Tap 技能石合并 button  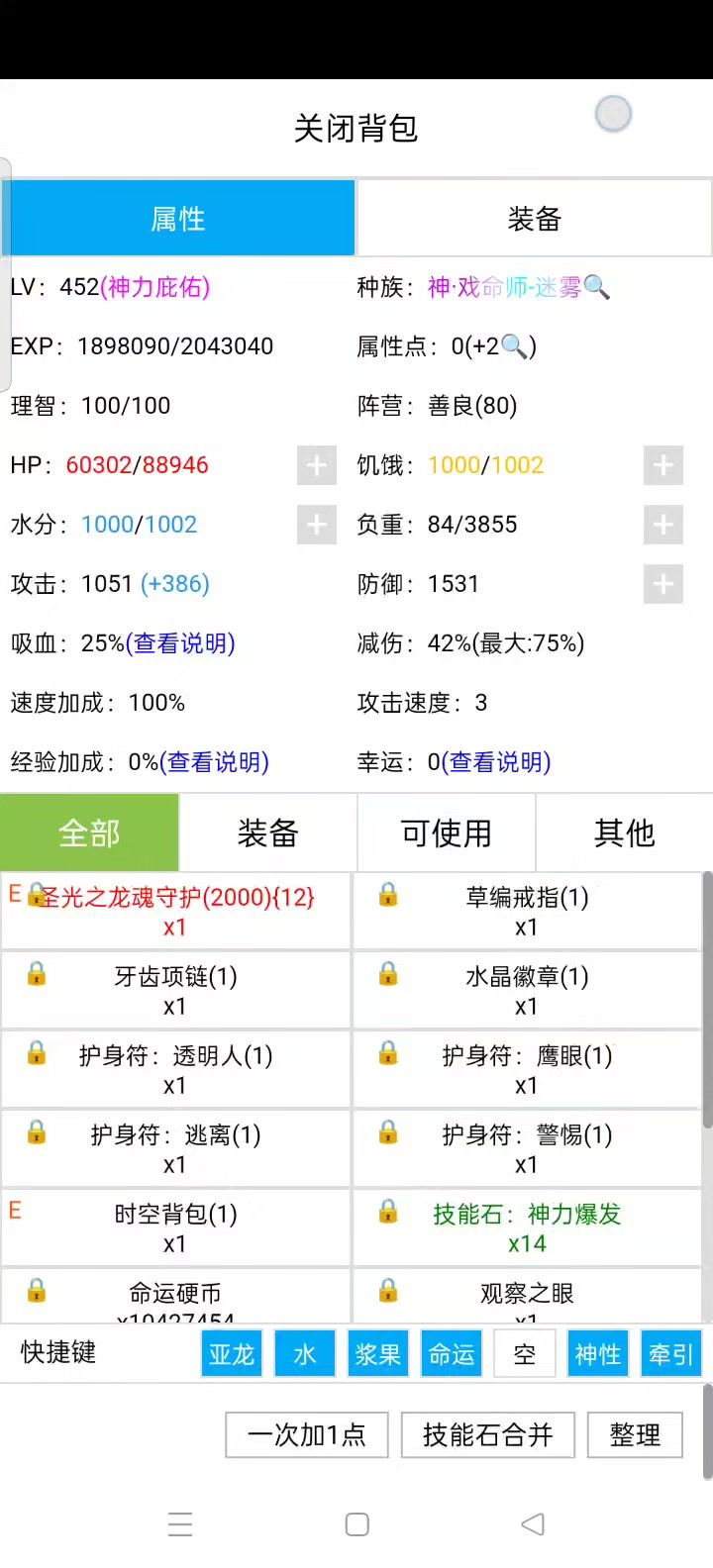(x=487, y=1435)
